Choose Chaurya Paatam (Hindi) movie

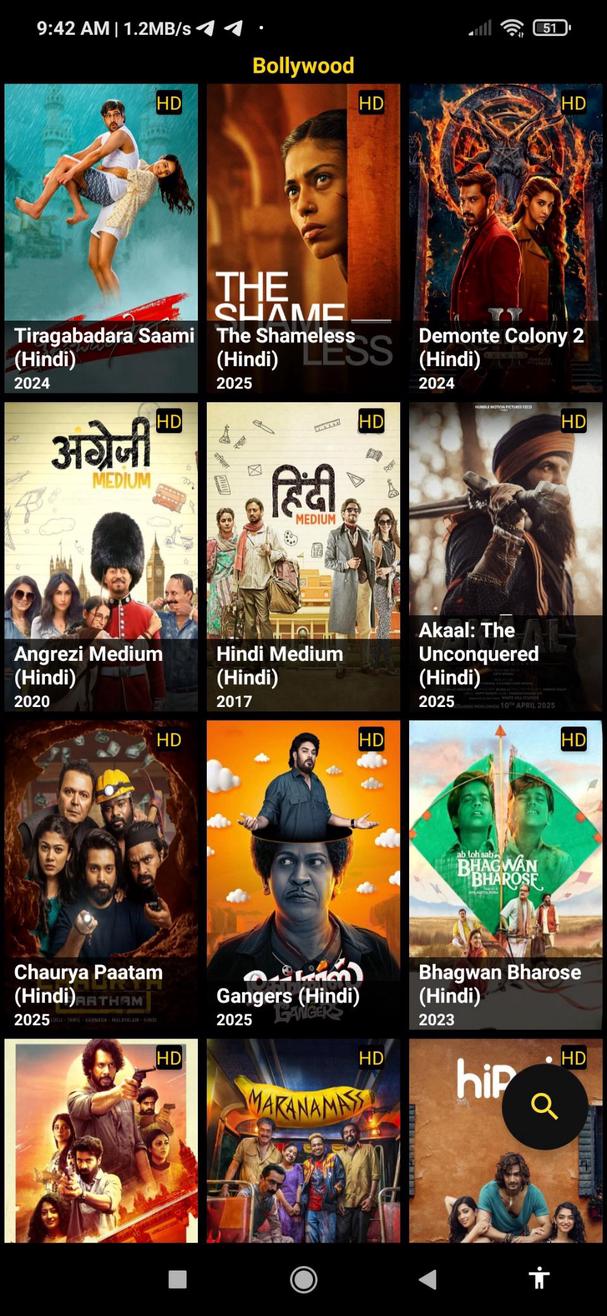[x=101, y=875]
